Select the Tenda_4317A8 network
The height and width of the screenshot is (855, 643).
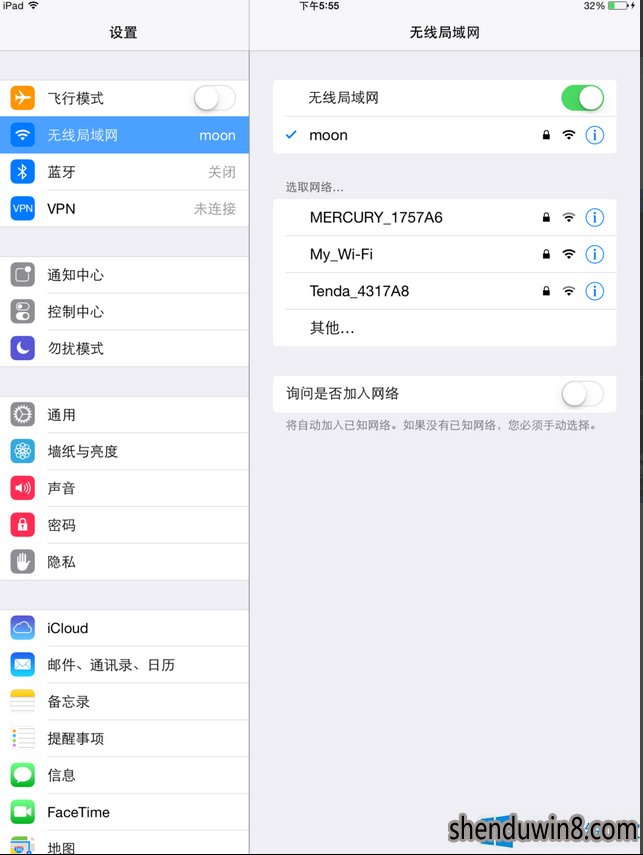pyautogui.click(x=359, y=291)
